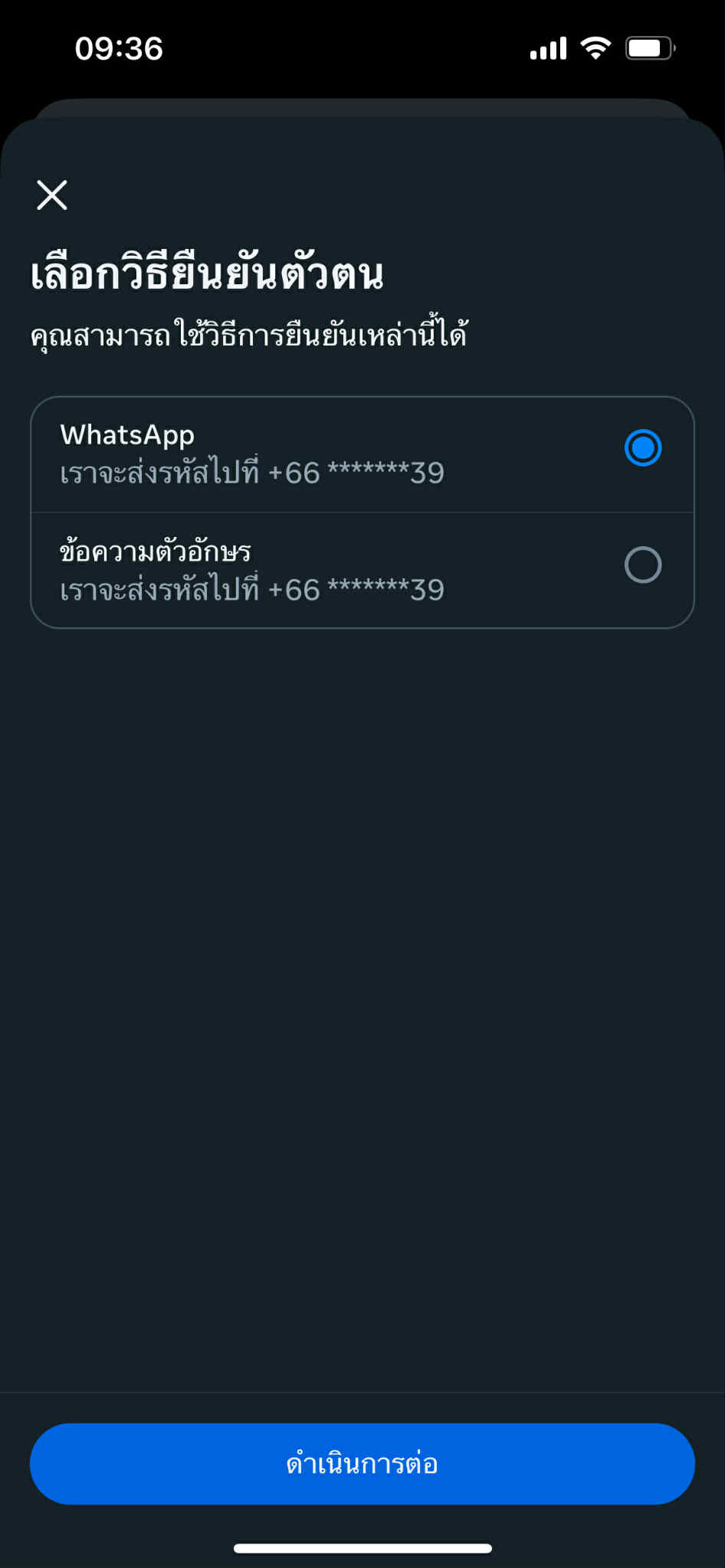This screenshot has width=725, height=1568.
Task: Select WhatsApp as the verification method
Action: coord(642,448)
